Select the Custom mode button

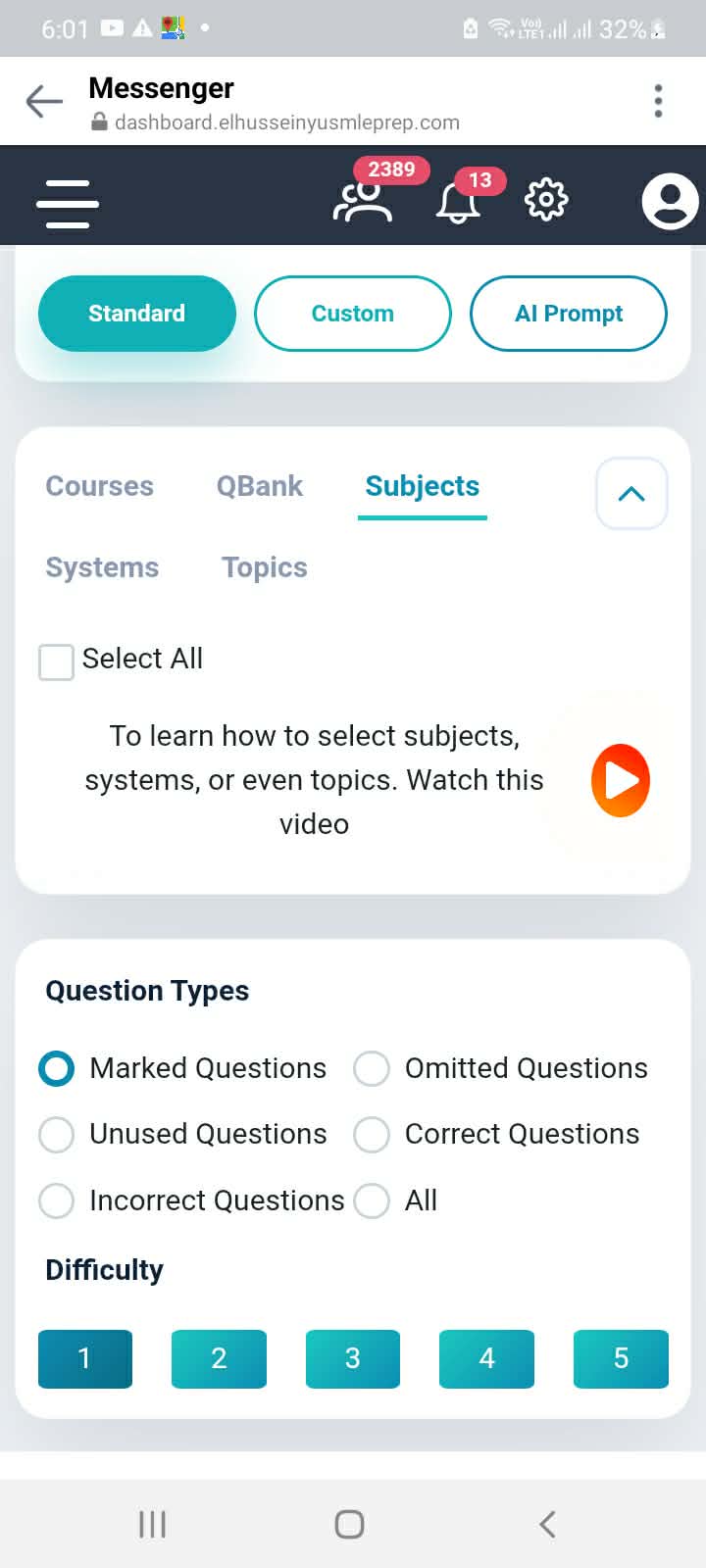353,314
